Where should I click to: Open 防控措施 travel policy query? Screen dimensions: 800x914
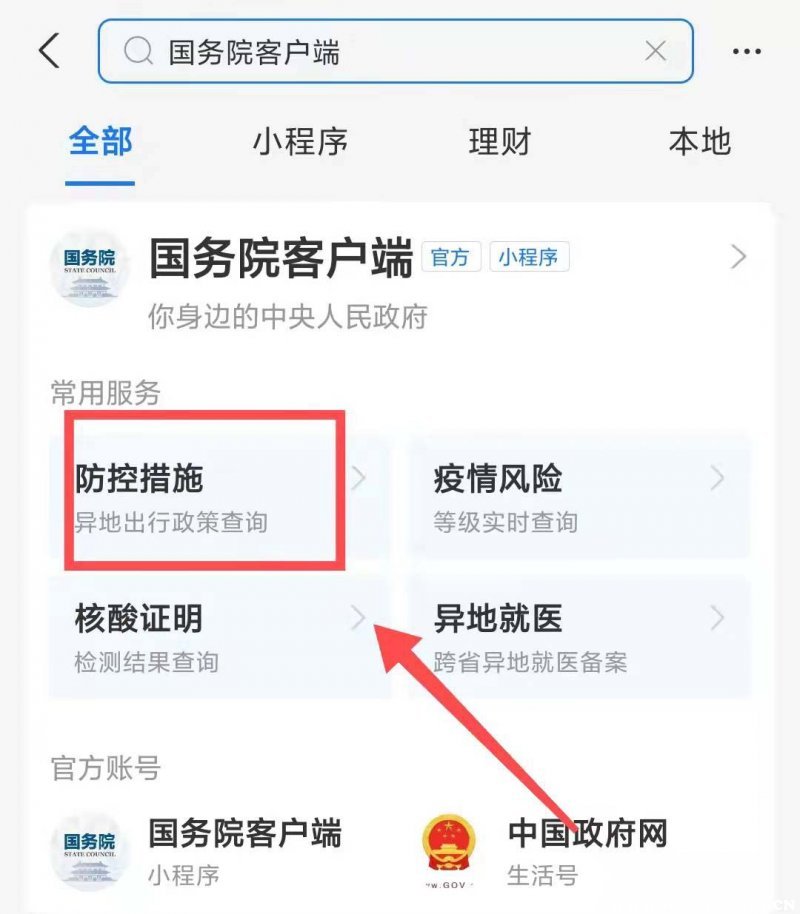215,497
